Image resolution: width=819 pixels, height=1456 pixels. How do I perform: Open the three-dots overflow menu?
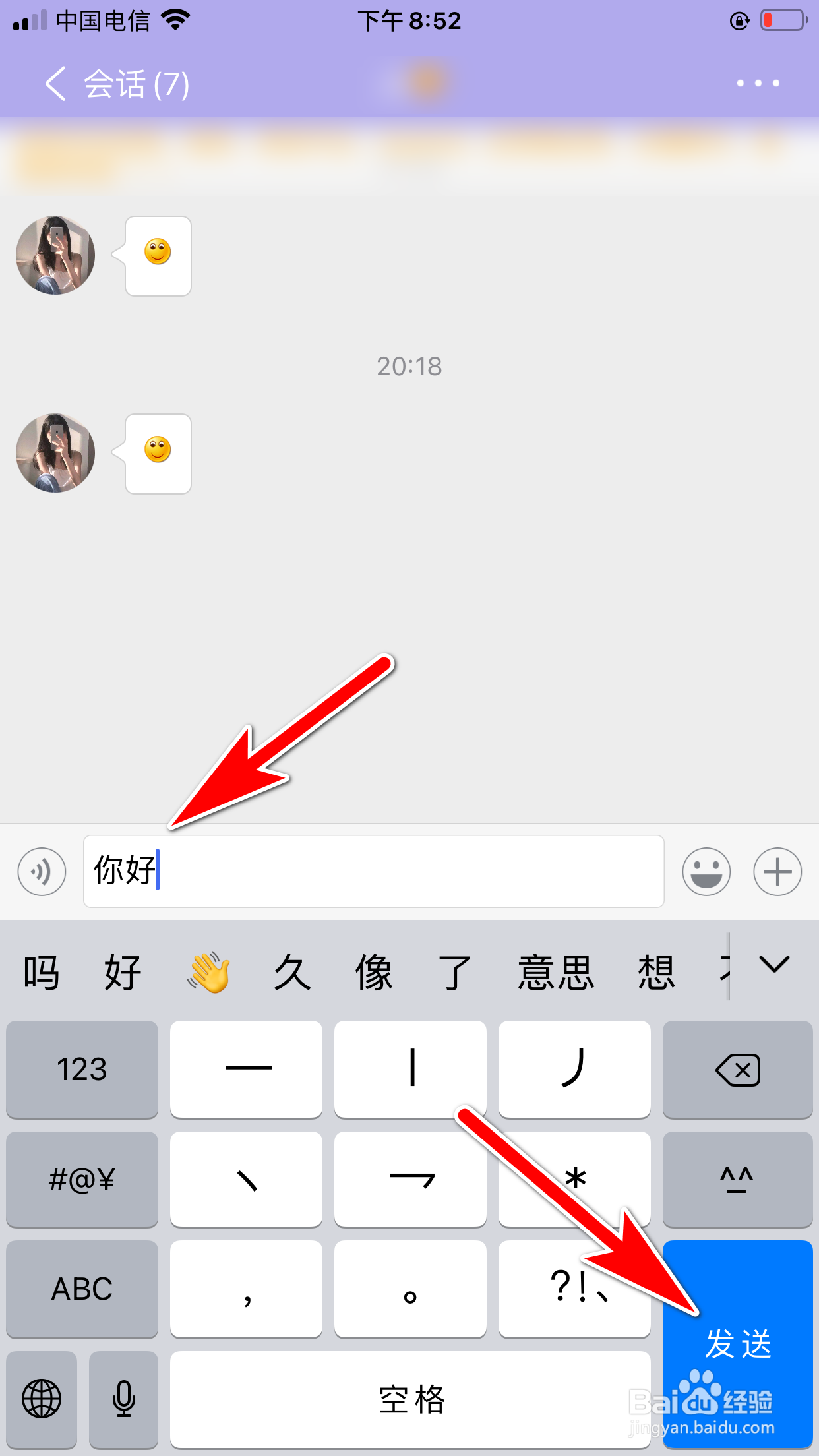point(756,83)
